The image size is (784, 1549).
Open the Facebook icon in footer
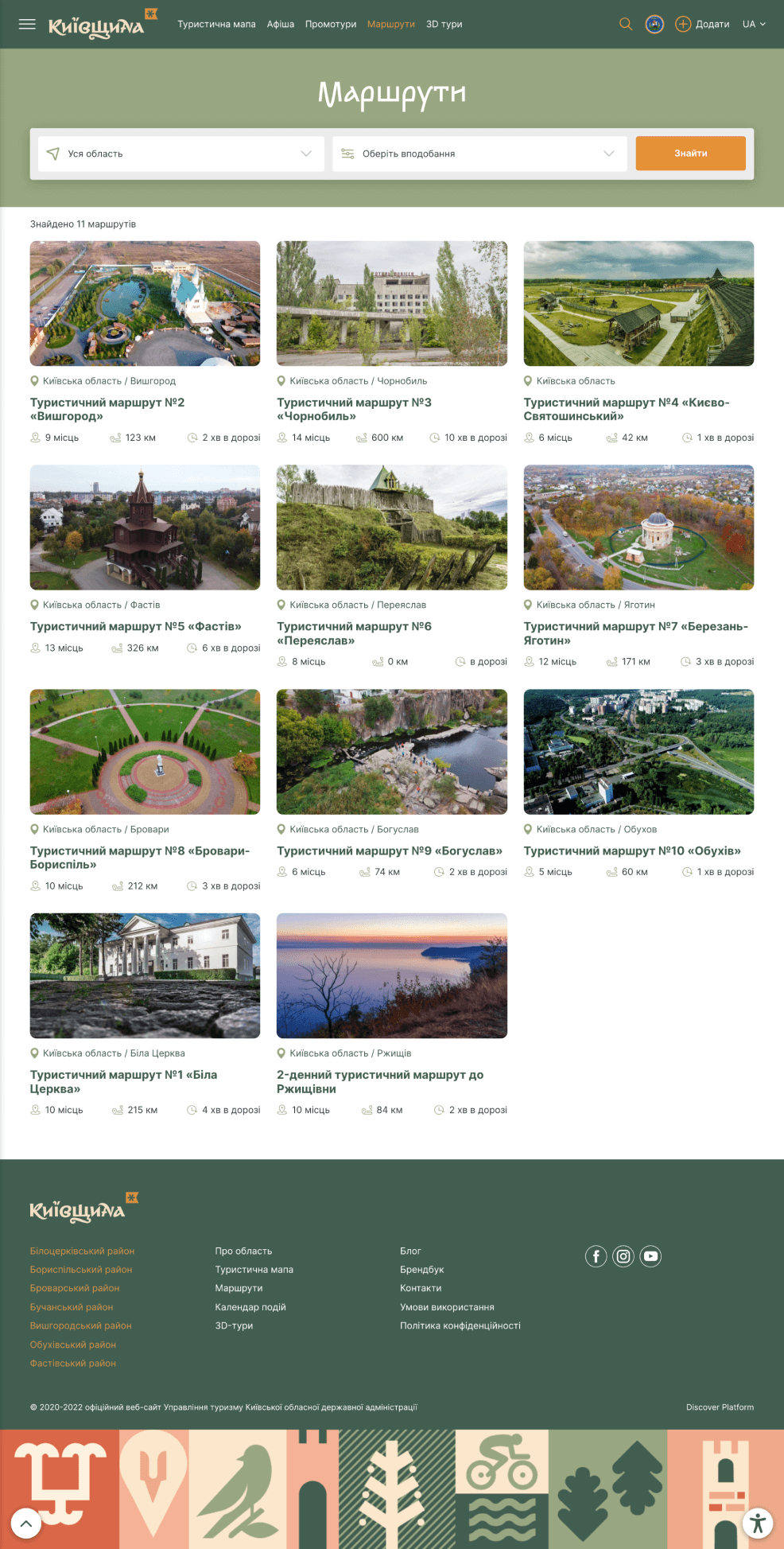tap(596, 1256)
